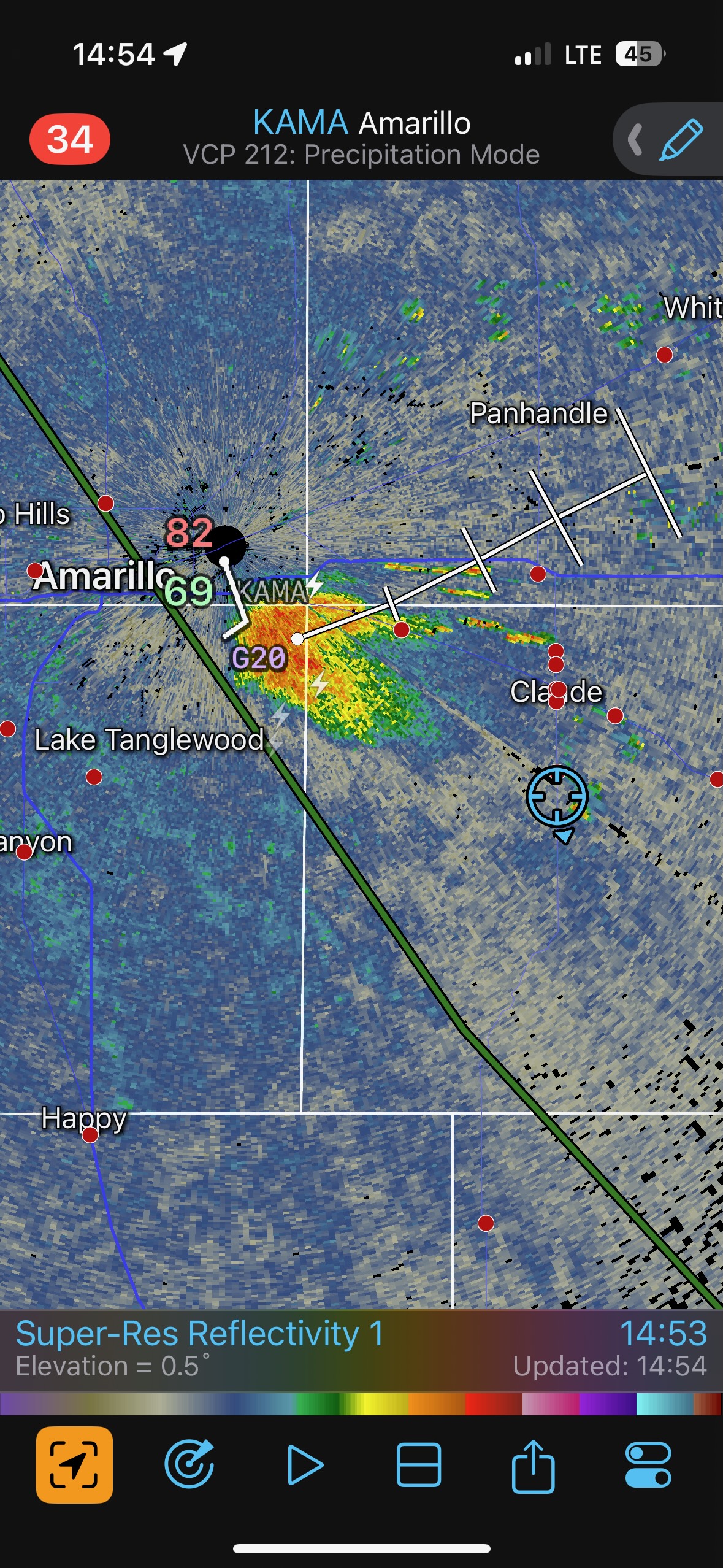
Task: Change the Super-Res Reflectivity product
Action: coord(199,1333)
